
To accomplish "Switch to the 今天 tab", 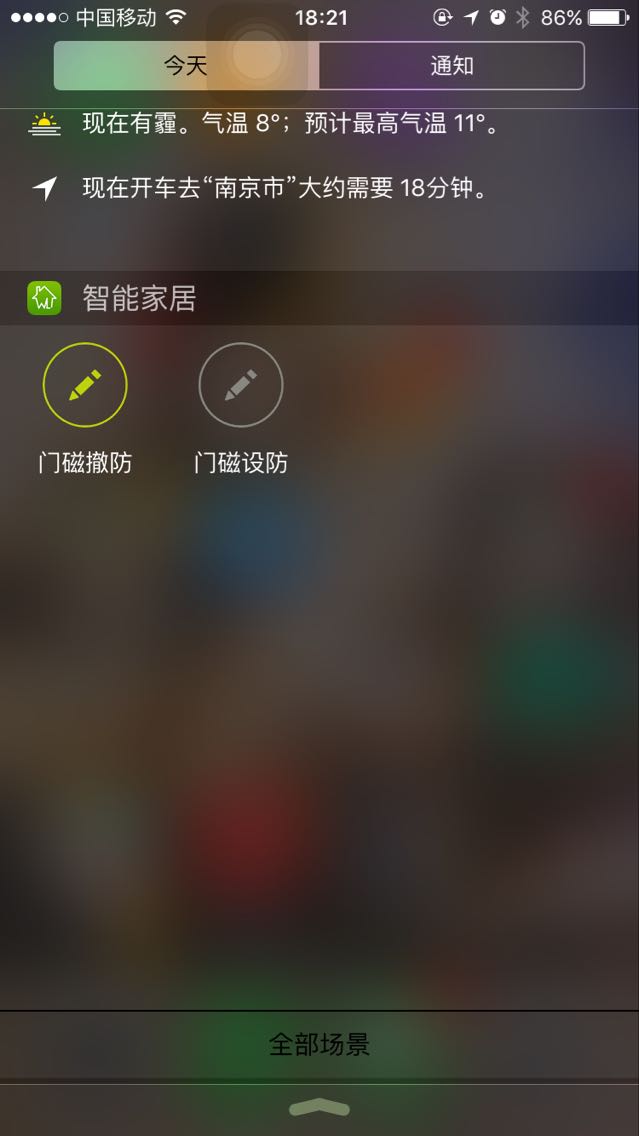I will tap(186, 66).
